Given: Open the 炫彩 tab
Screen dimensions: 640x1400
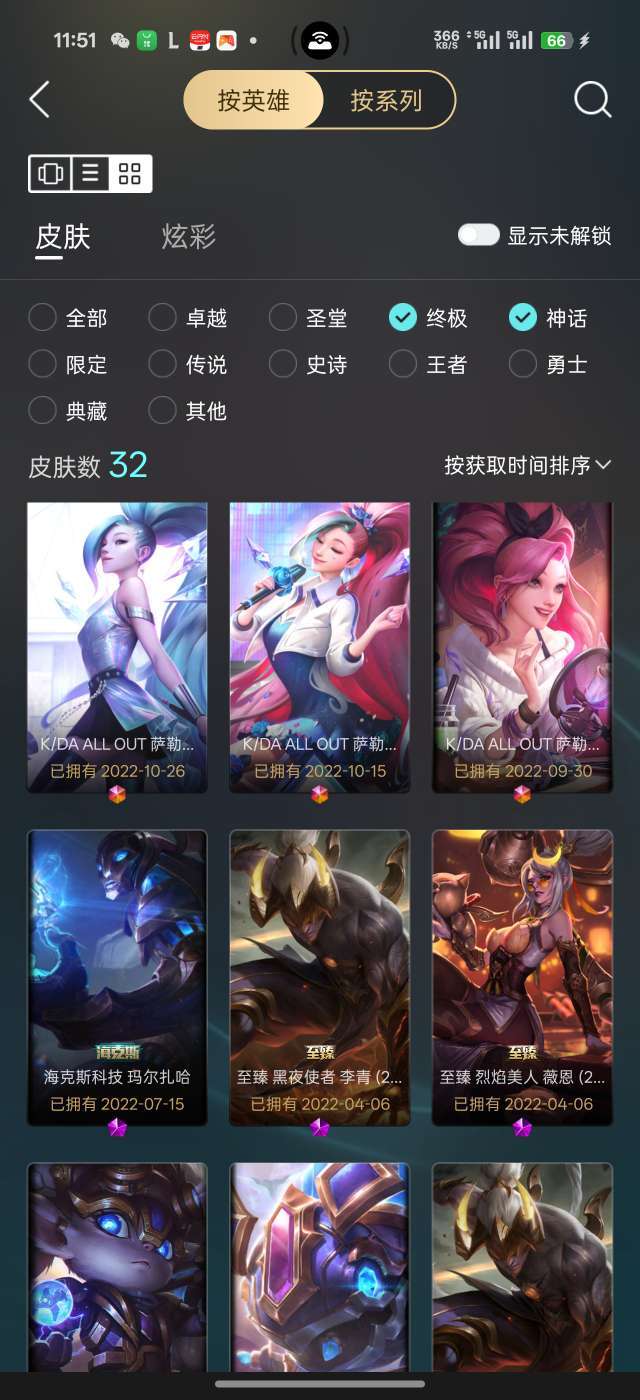Looking at the screenshot, I should click(189, 237).
